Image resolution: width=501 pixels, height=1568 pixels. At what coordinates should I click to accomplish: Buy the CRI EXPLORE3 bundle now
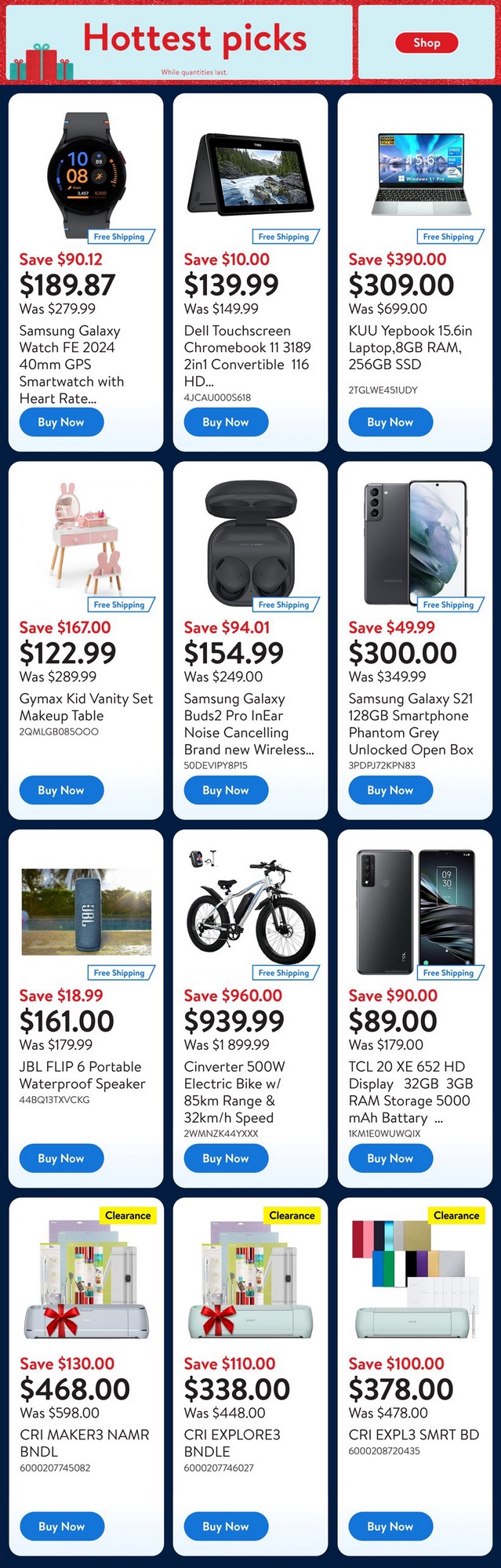[x=226, y=1526]
